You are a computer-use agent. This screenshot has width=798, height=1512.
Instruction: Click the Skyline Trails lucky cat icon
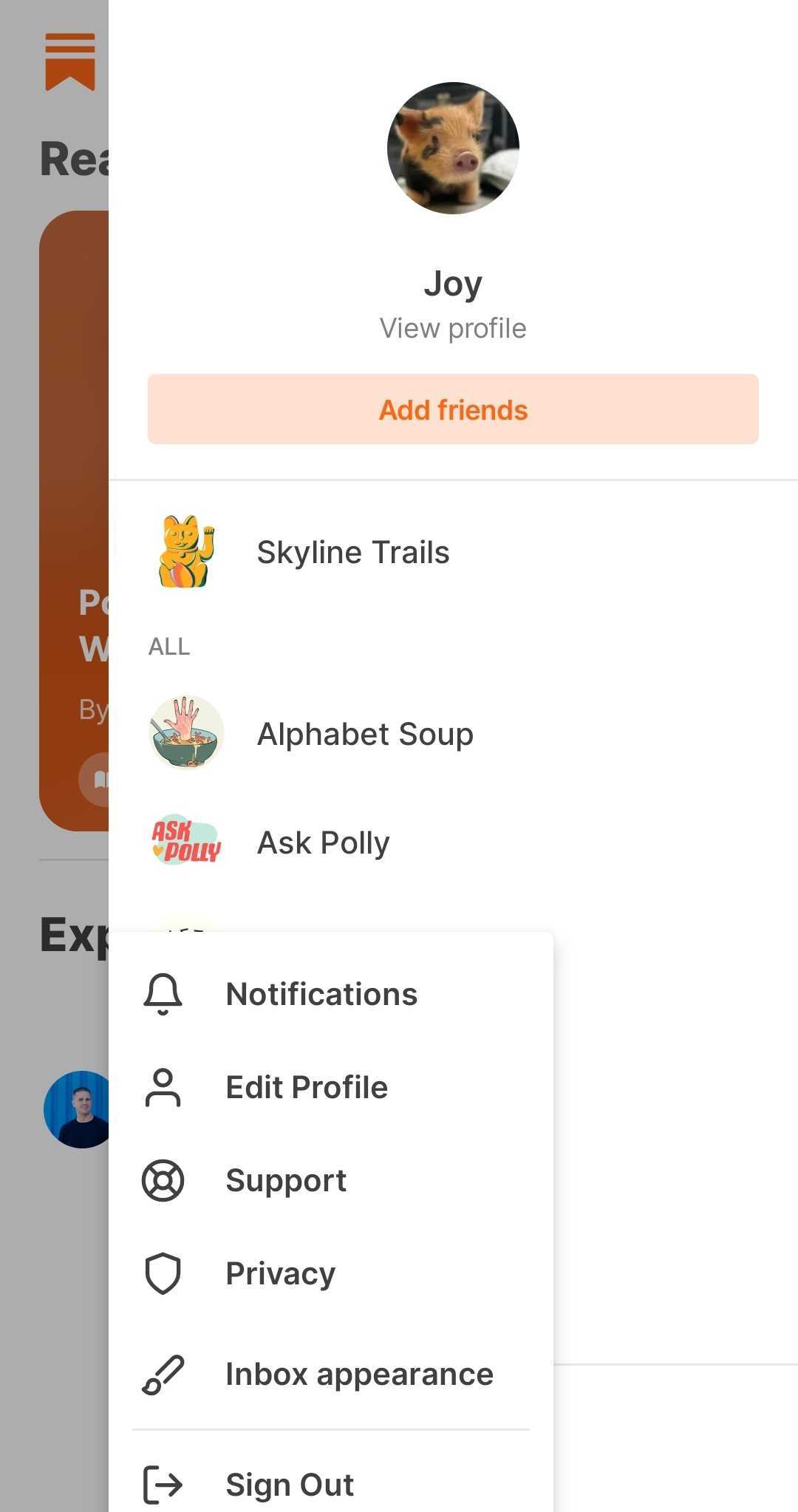click(185, 552)
